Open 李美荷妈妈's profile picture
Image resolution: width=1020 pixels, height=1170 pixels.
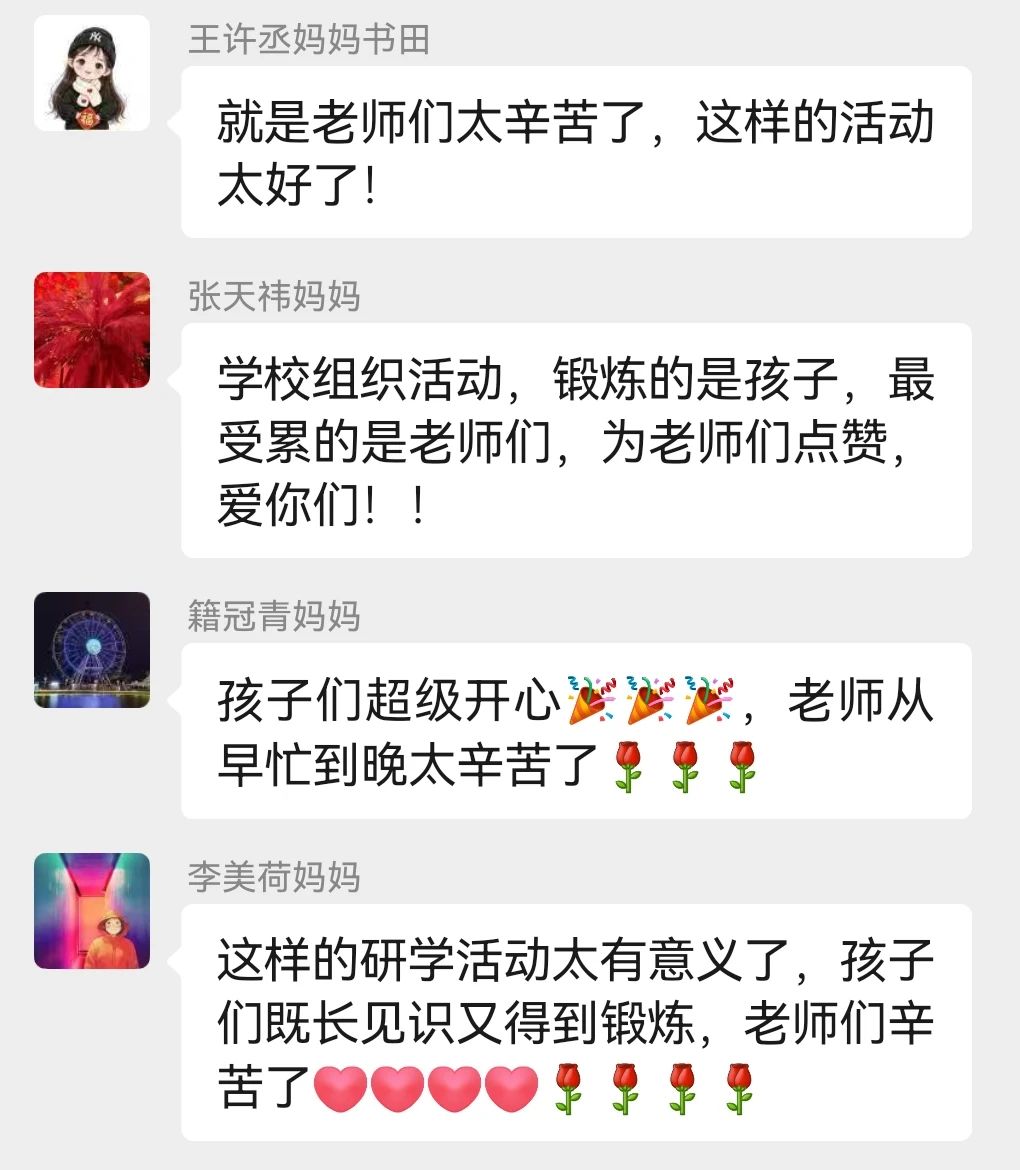click(x=92, y=911)
